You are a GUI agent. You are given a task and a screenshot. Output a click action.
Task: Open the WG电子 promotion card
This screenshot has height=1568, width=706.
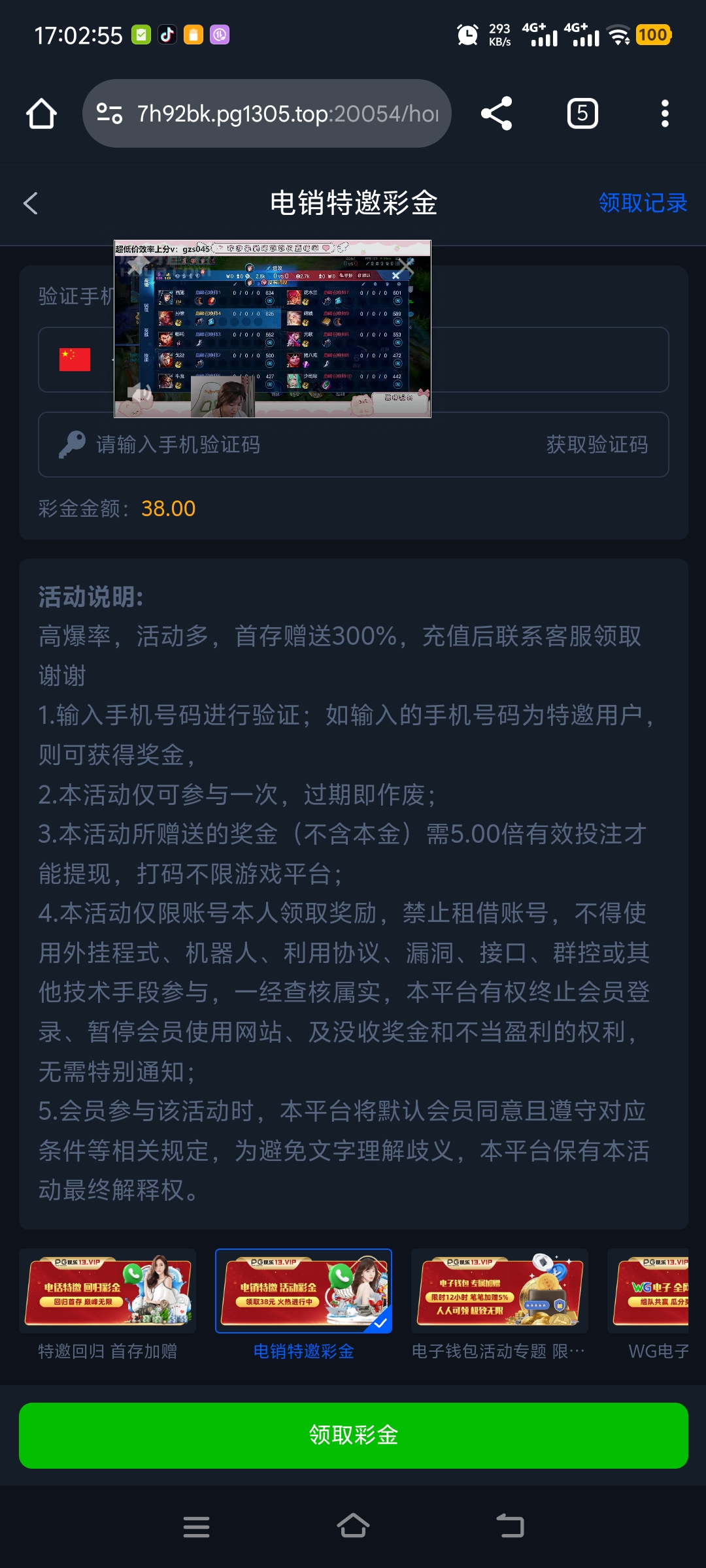[650, 1292]
